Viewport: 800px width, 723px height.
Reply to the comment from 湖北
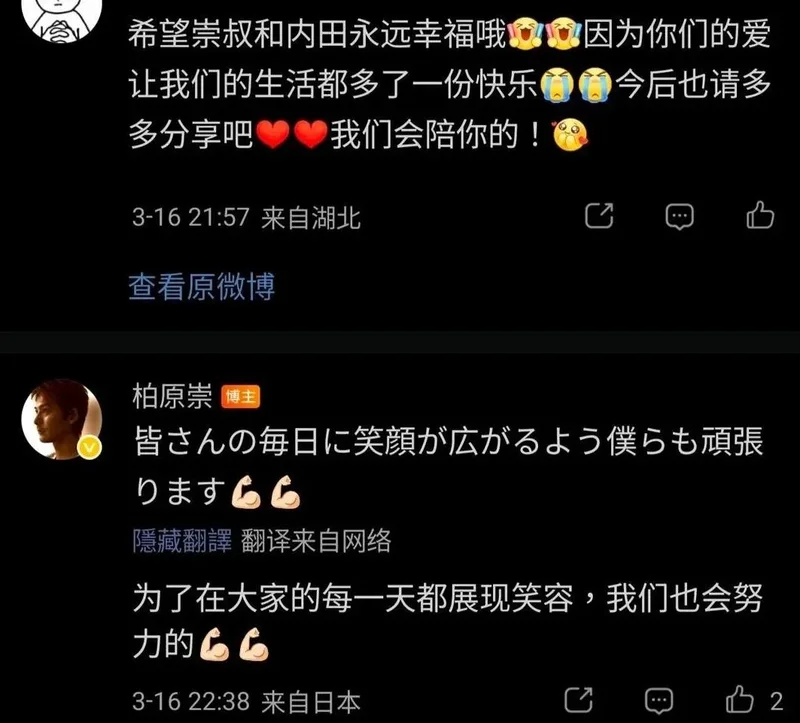point(680,216)
